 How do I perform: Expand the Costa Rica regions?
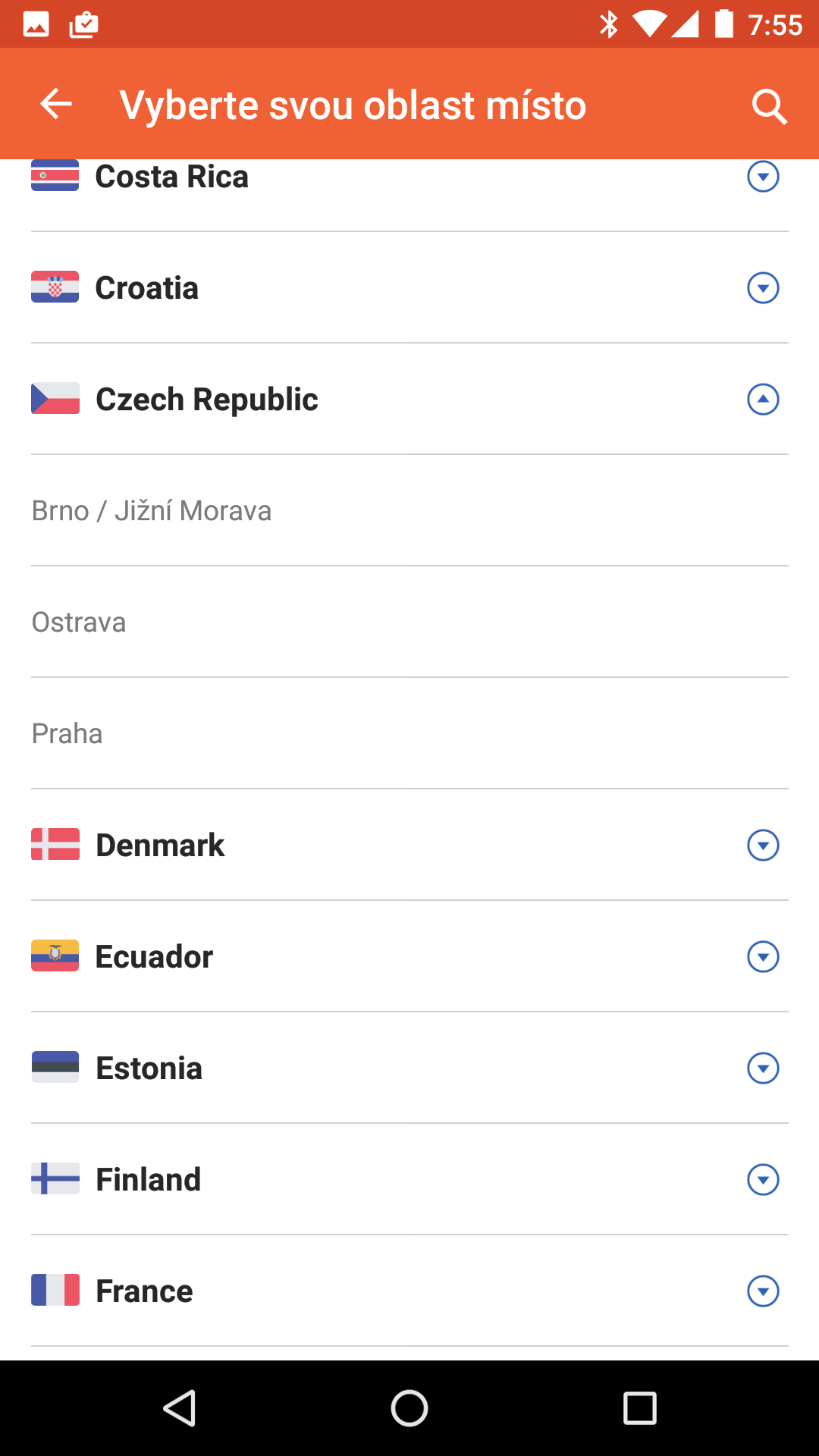coord(763,177)
